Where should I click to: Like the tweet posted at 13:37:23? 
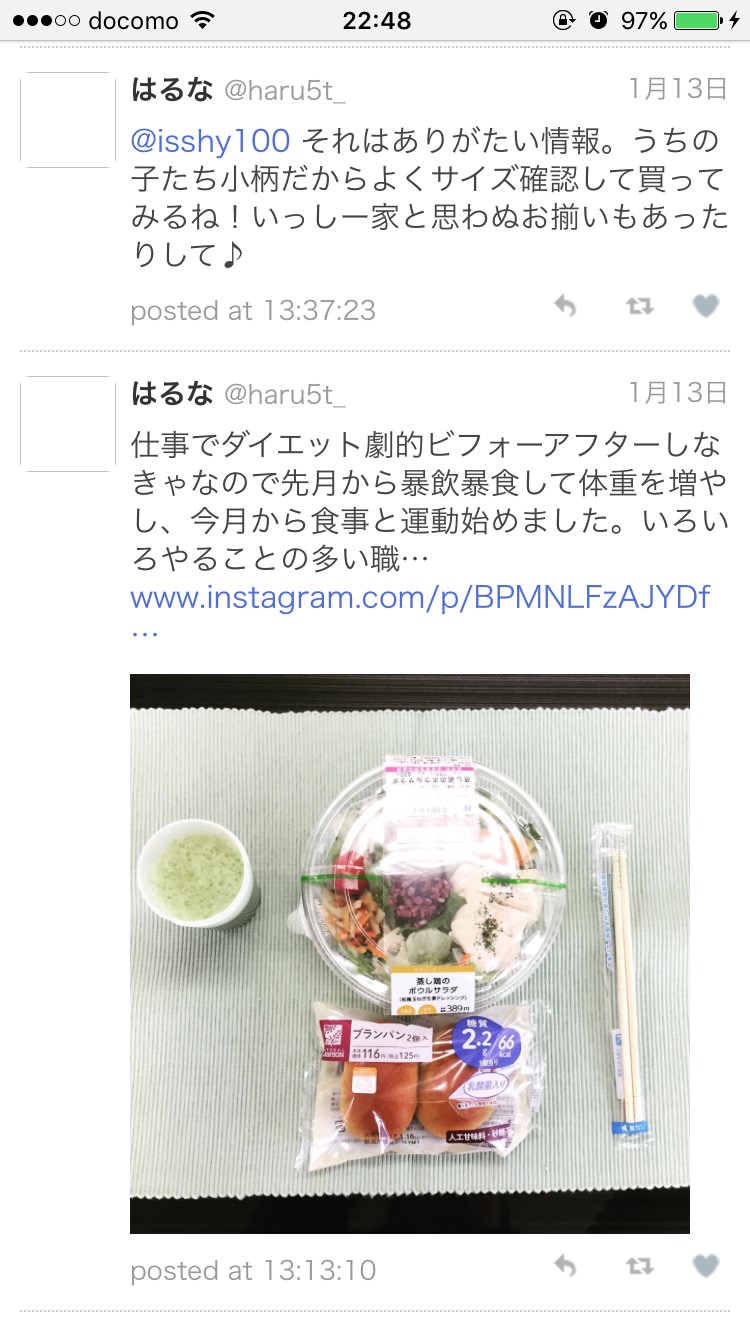(706, 307)
